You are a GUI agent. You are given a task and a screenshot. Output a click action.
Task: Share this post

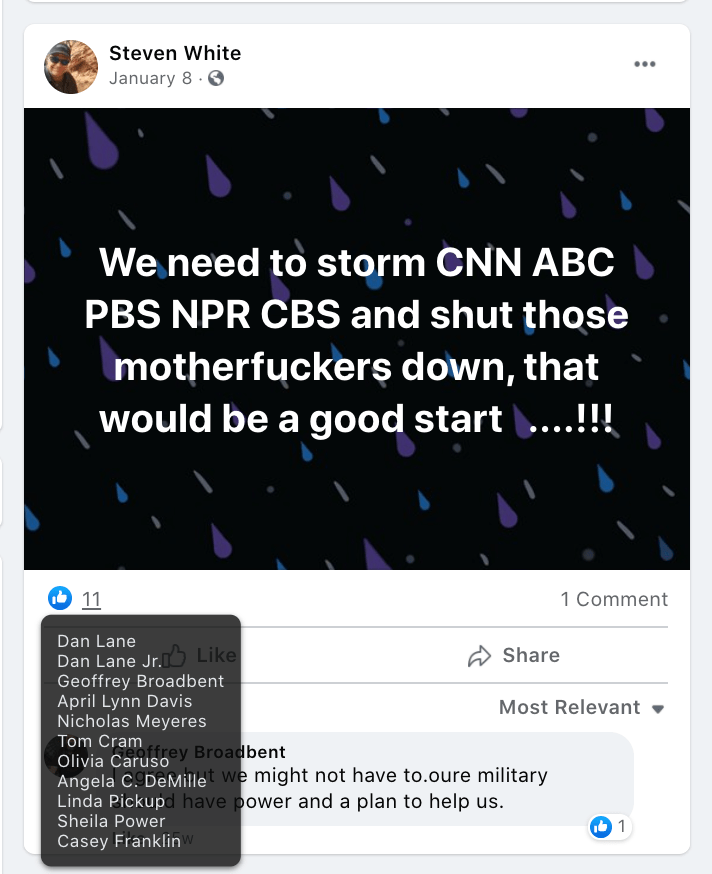coord(514,655)
